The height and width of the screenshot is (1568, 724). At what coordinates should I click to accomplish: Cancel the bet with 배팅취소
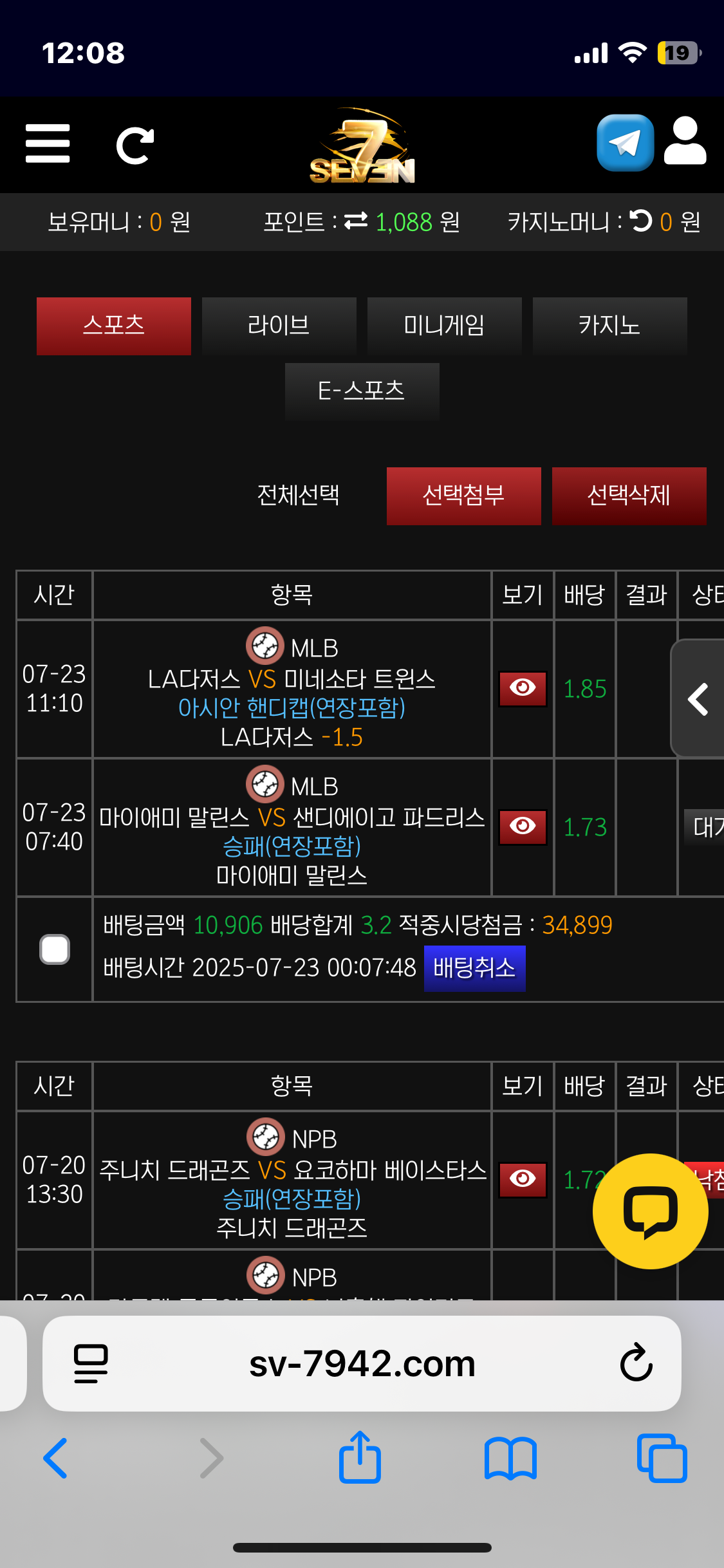[x=474, y=968]
